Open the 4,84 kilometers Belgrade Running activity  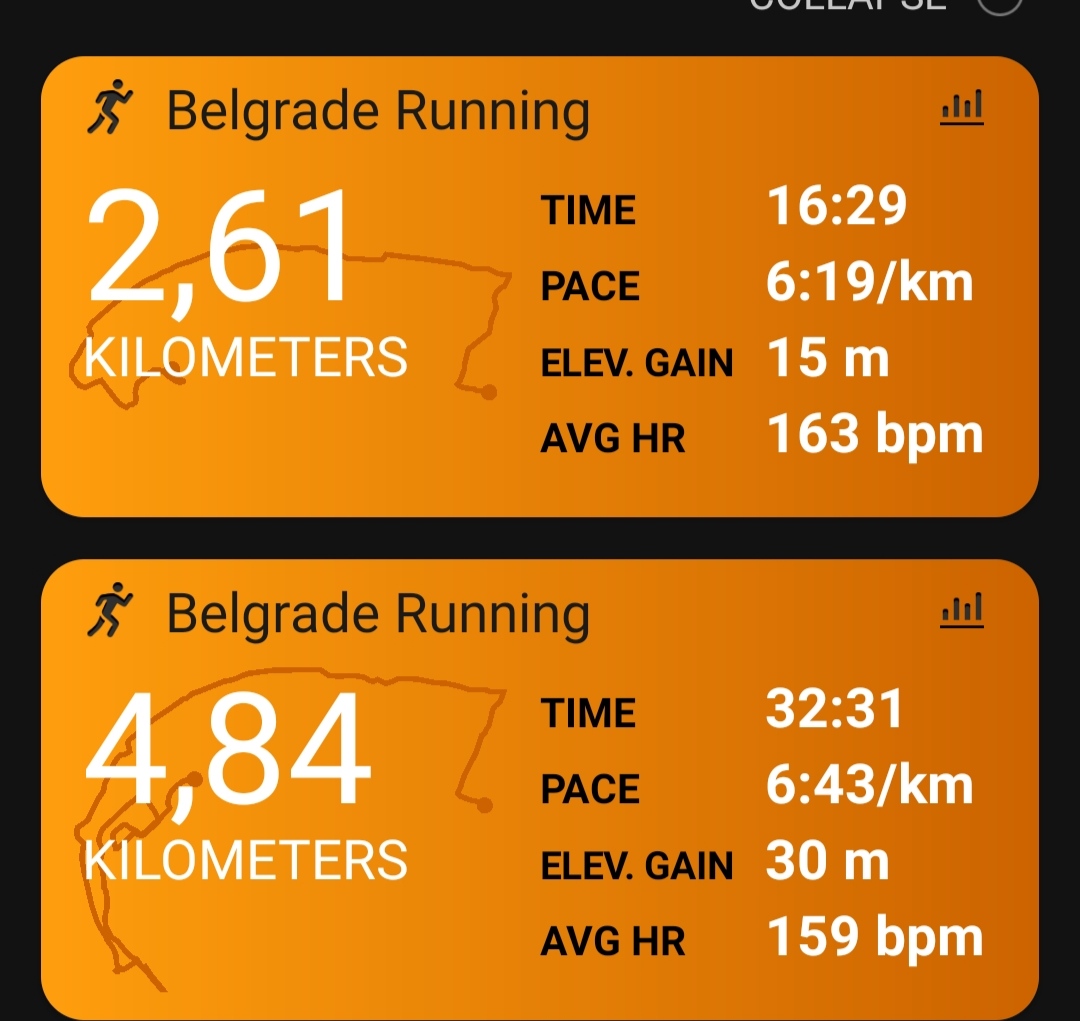(x=378, y=613)
